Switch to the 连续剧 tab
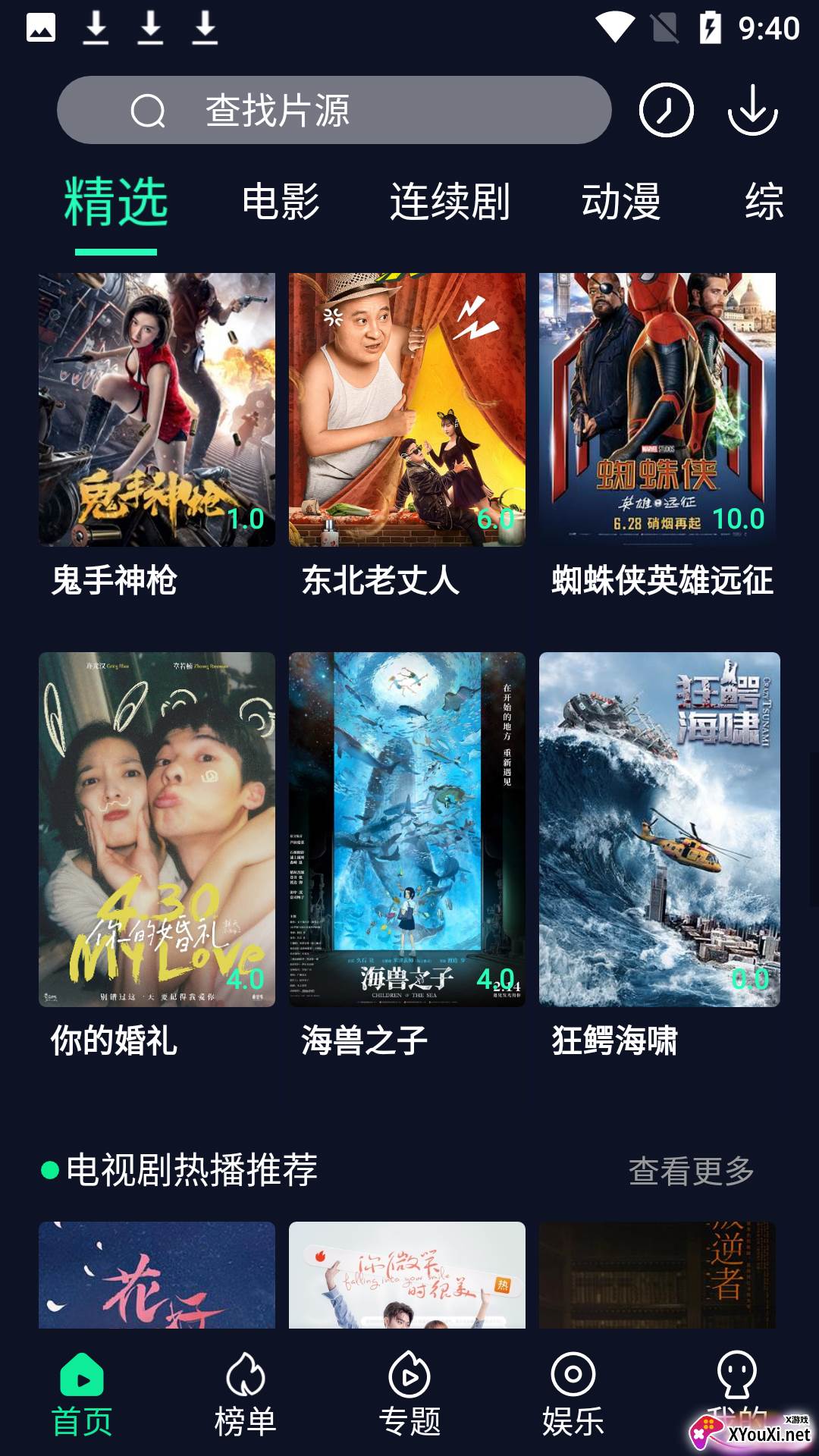The image size is (819, 1456). (x=450, y=202)
